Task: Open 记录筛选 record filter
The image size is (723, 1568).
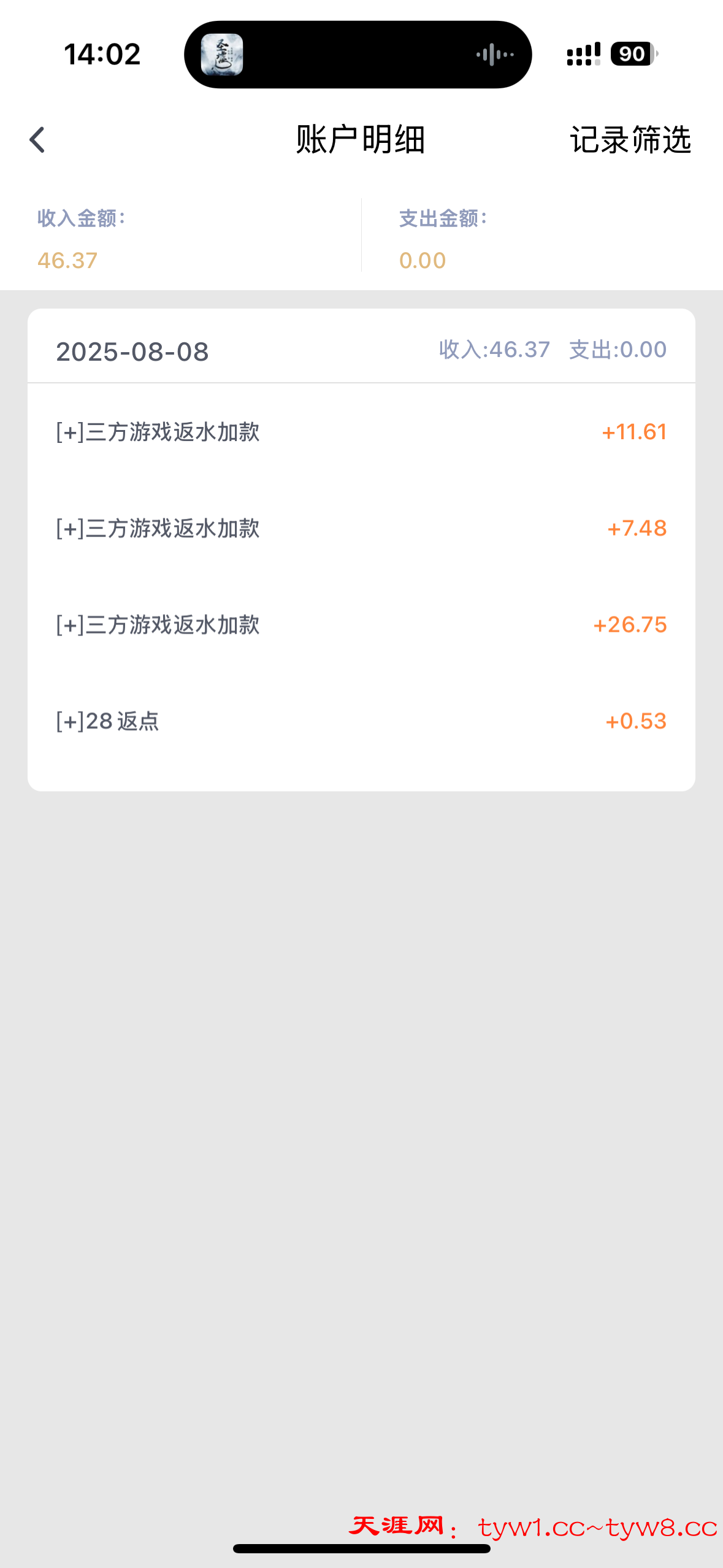Action: click(x=630, y=140)
